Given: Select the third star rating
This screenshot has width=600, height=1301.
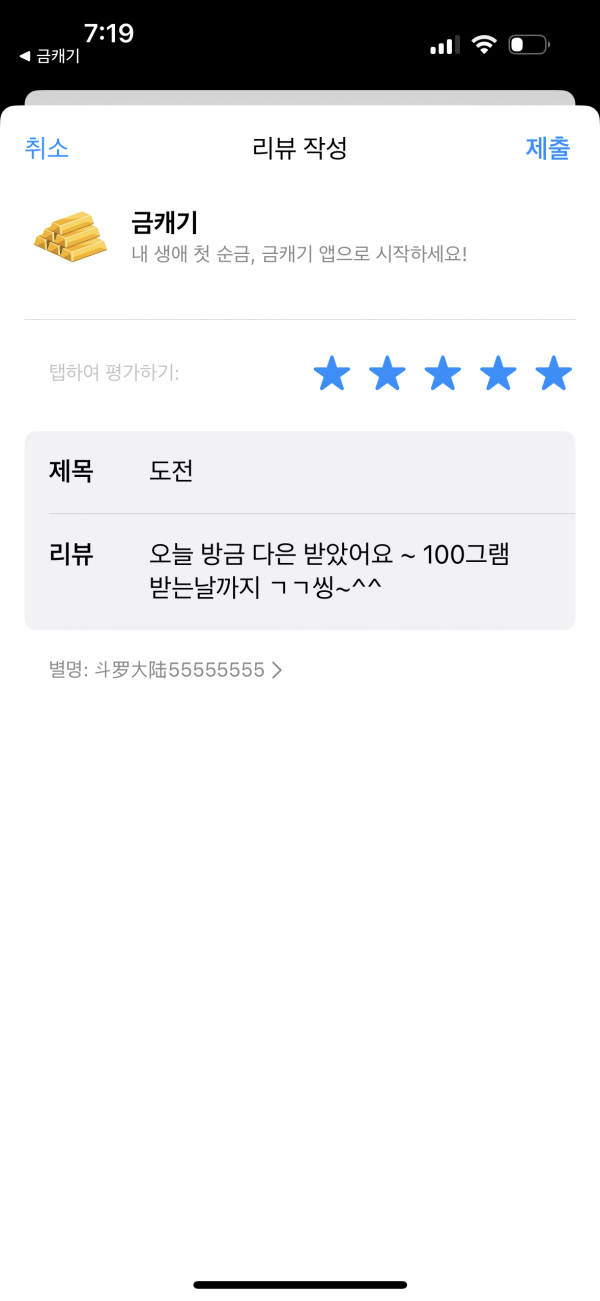Looking at the screenshot, I should tap(443, 374).
